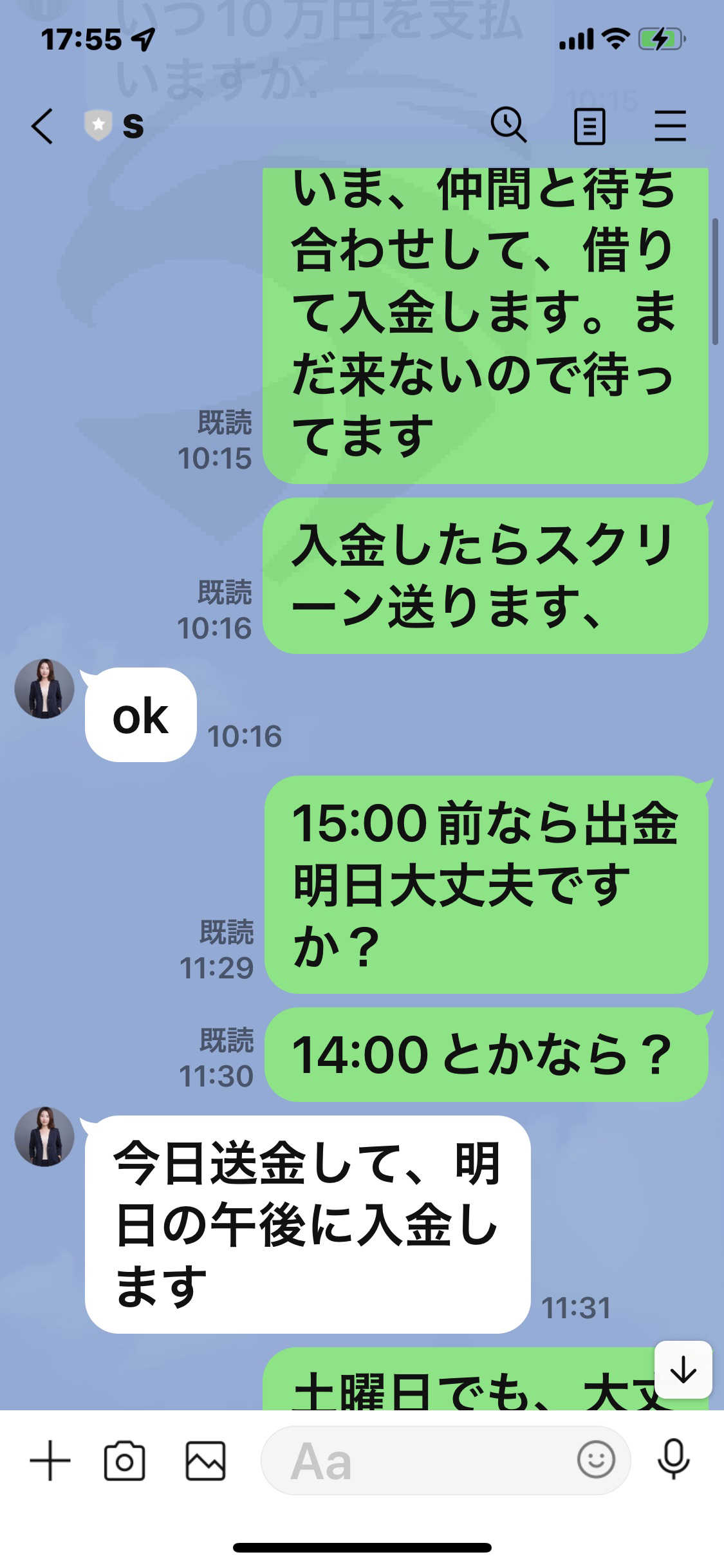The width and height of the screenshot is (724, 1568).
Task: Launch the camera from the chat bar
Action: (x=125, y=1461)
